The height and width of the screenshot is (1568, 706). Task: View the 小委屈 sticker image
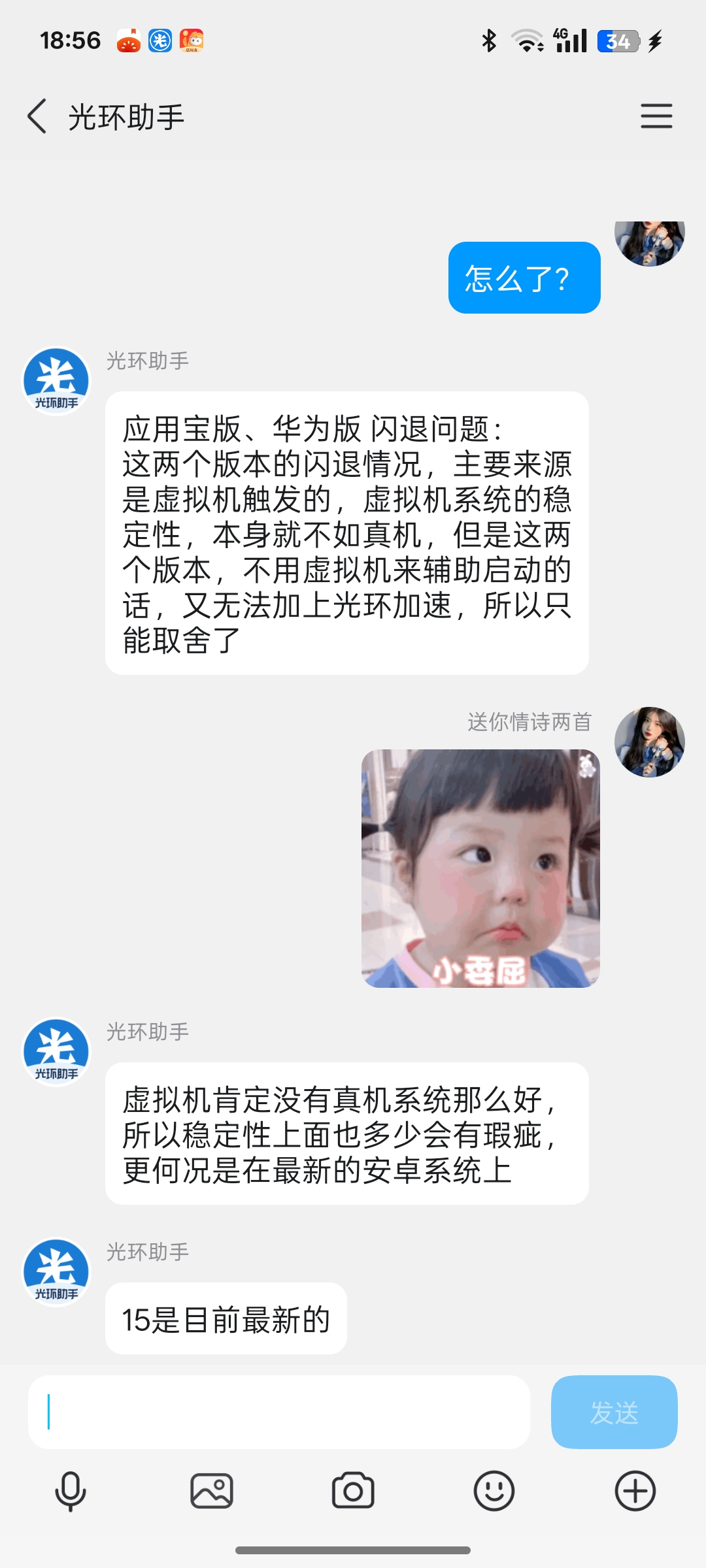[x=480, y=868]
